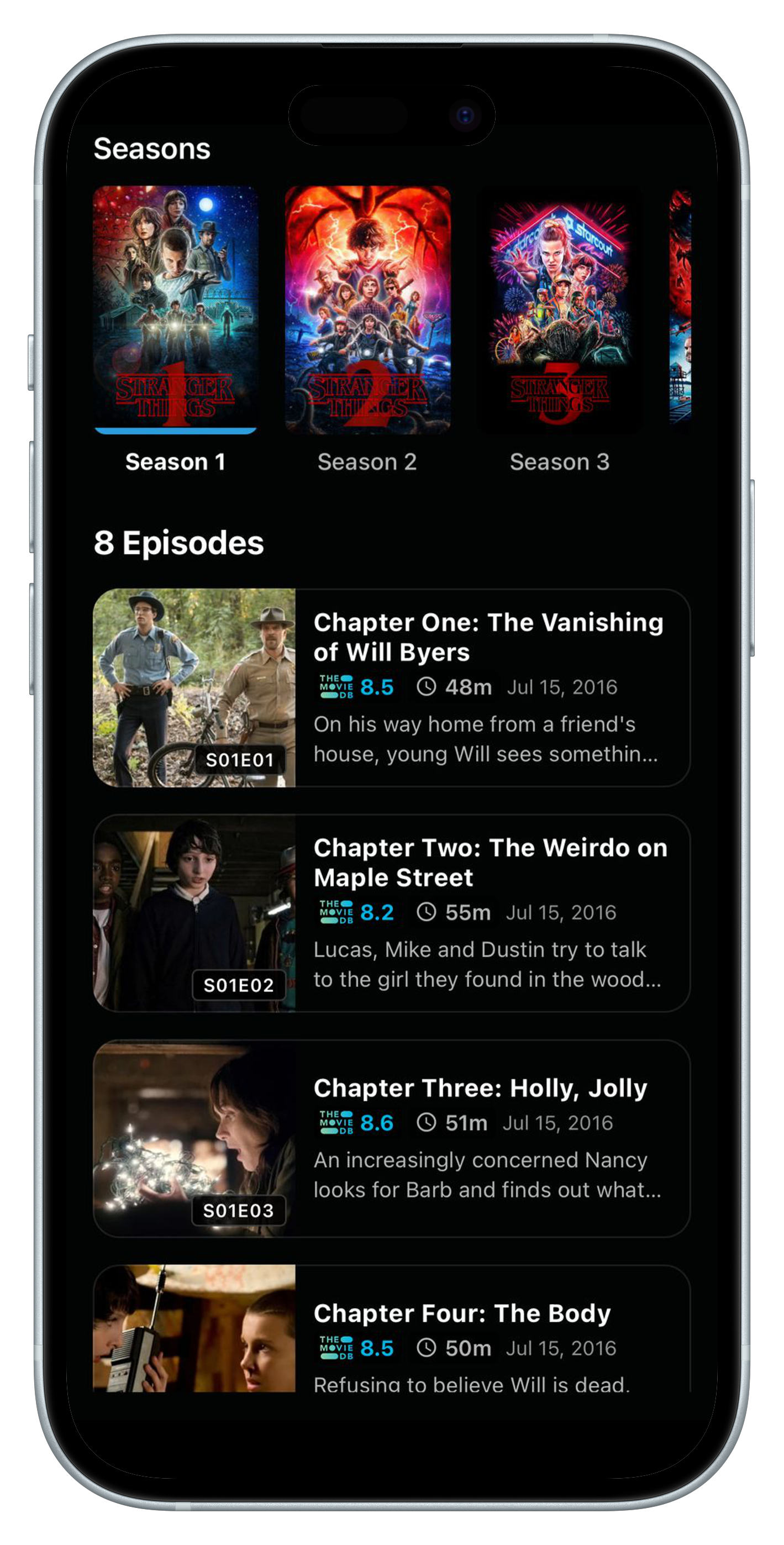Switch to Season 3
The image size is (784, 1545).
pyautogui.click(x=559, y=309)
